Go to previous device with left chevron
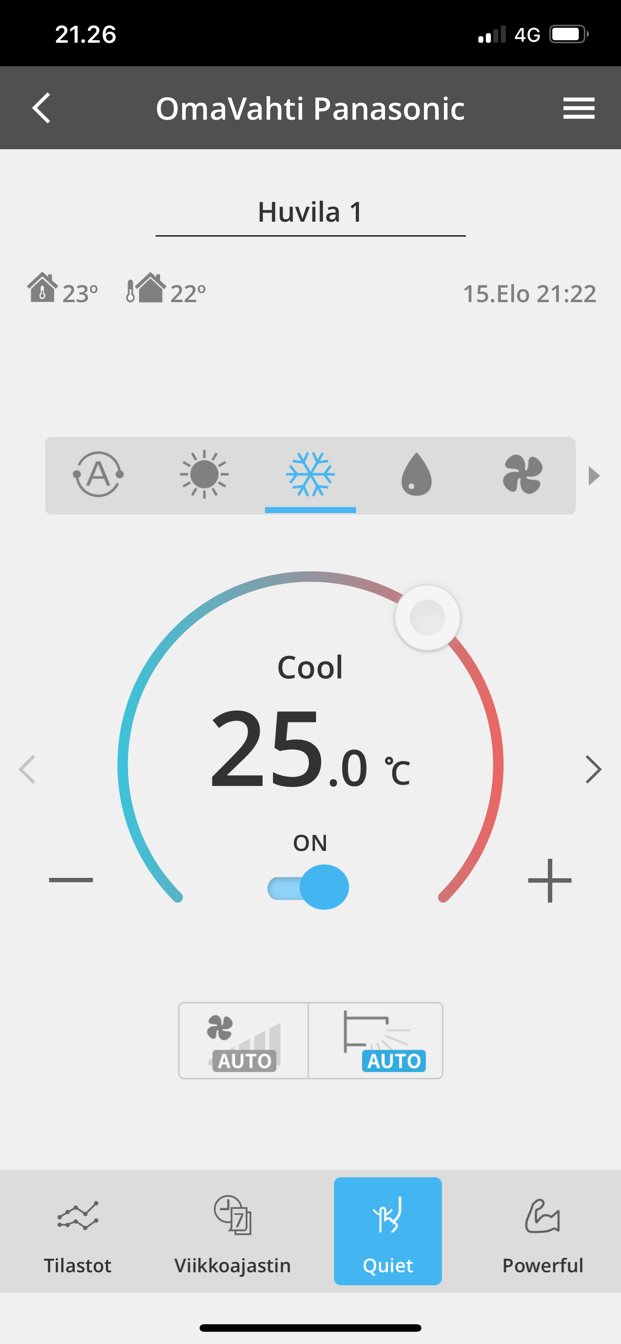621x1344 pixels. [x=27, y=769]
